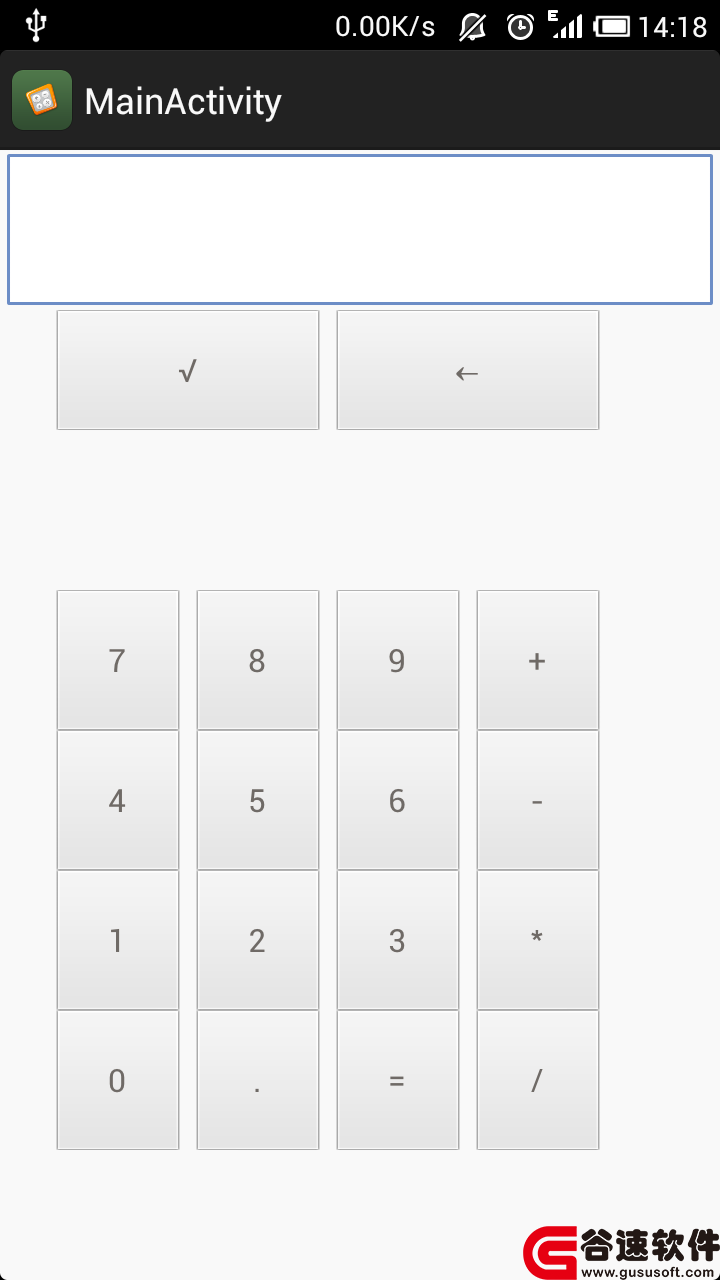This screenshot has height=1280, width=720.
Task: Select the minus operator
Action: (x=538, y=800)
